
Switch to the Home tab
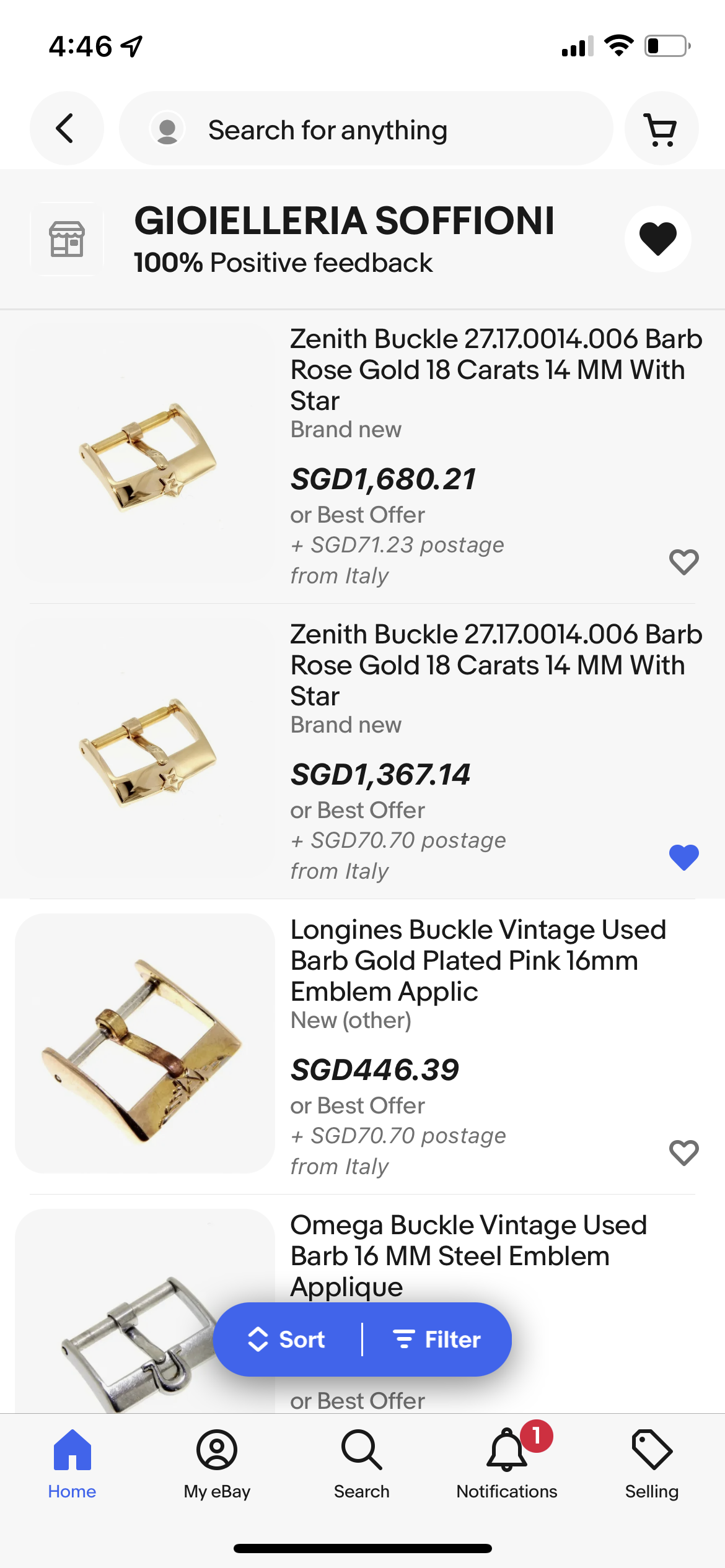coord(72,1464)
